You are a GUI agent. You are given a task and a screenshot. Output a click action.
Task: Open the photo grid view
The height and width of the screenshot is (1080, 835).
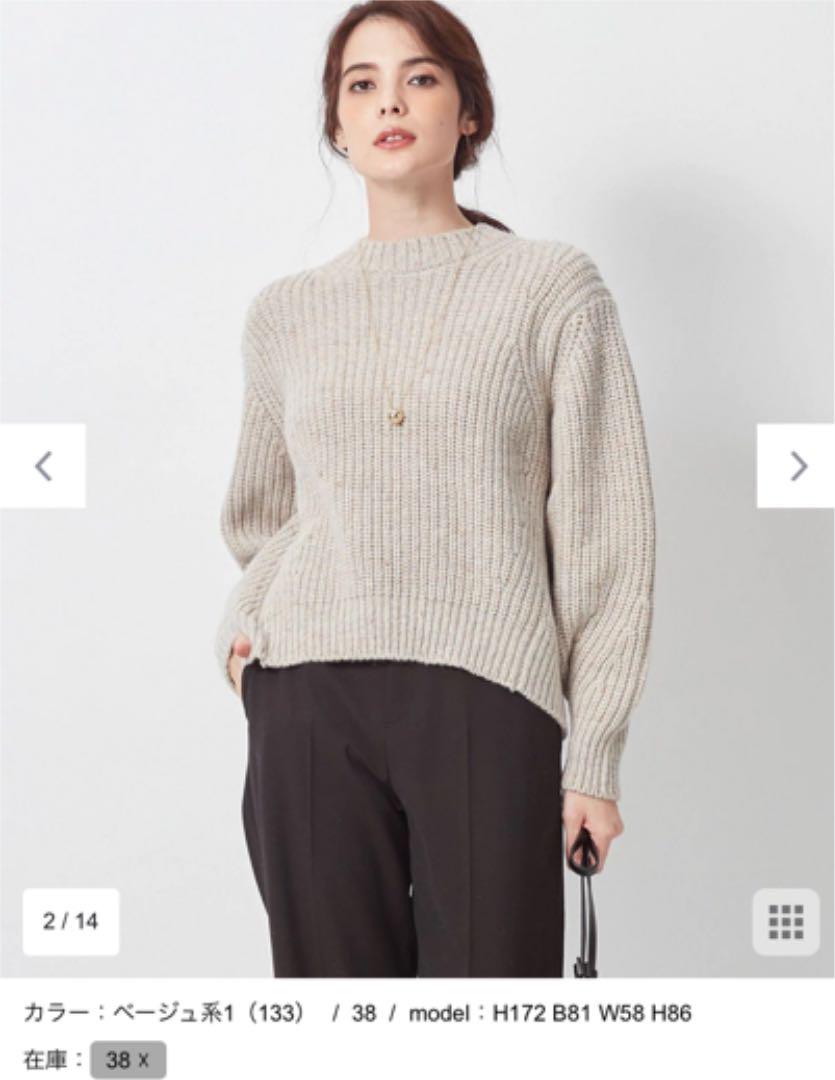tap(785, 920)
